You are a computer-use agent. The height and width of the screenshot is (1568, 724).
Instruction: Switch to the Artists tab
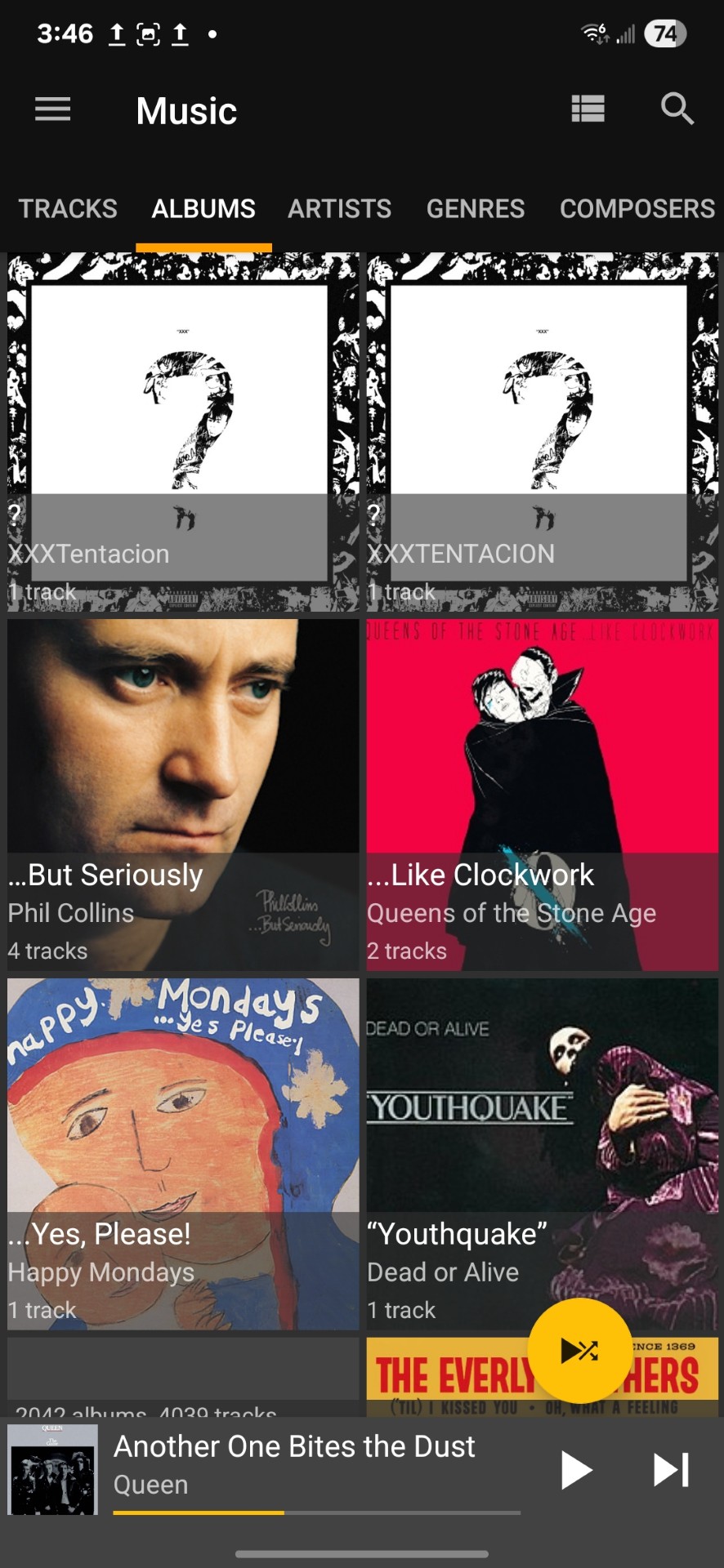pos(339,209)
